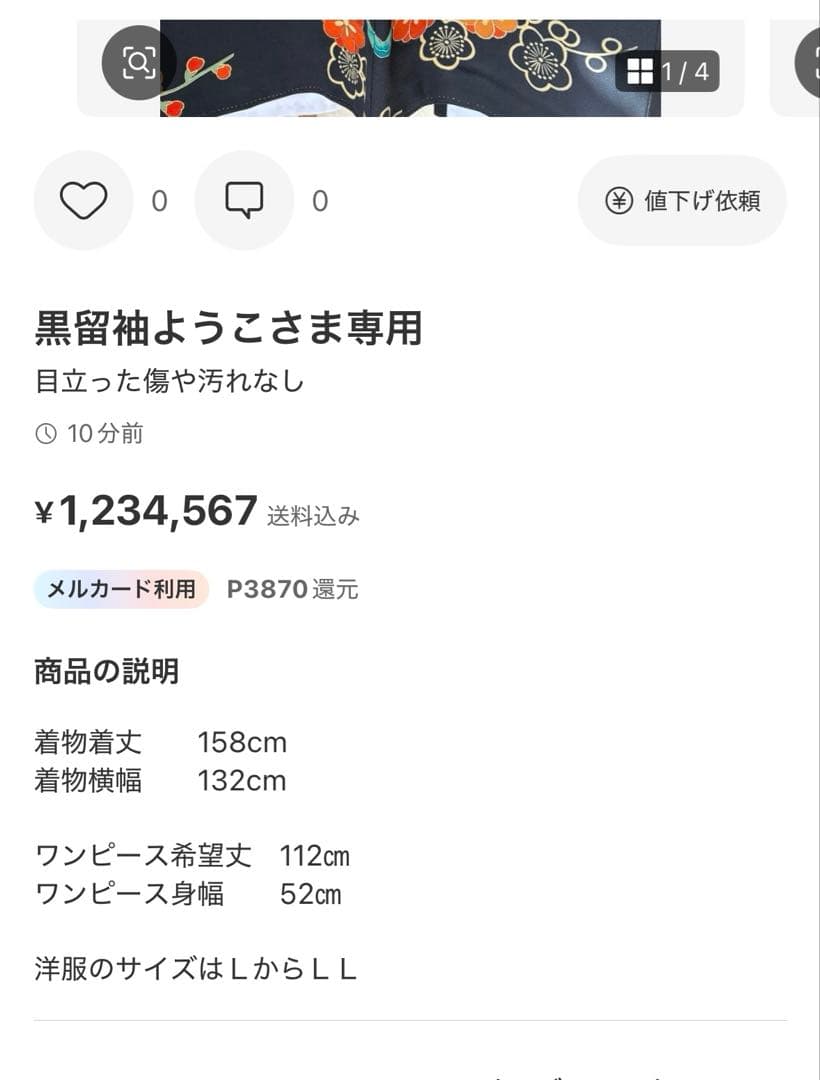Click the 送料込み shipping label
The width and height of the screenshot is (820, 1080).
(310, 516)
